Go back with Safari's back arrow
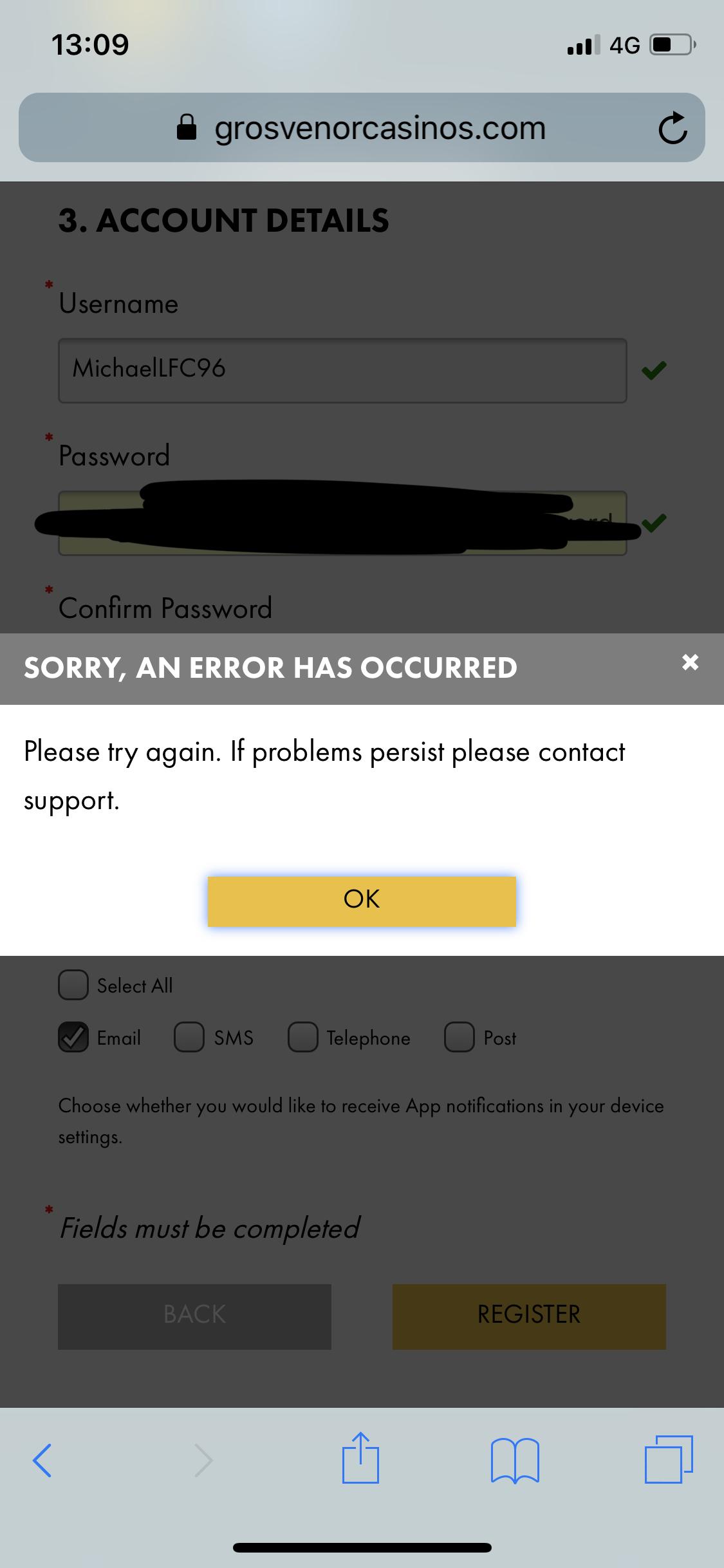 click(x=42, y=1460)
